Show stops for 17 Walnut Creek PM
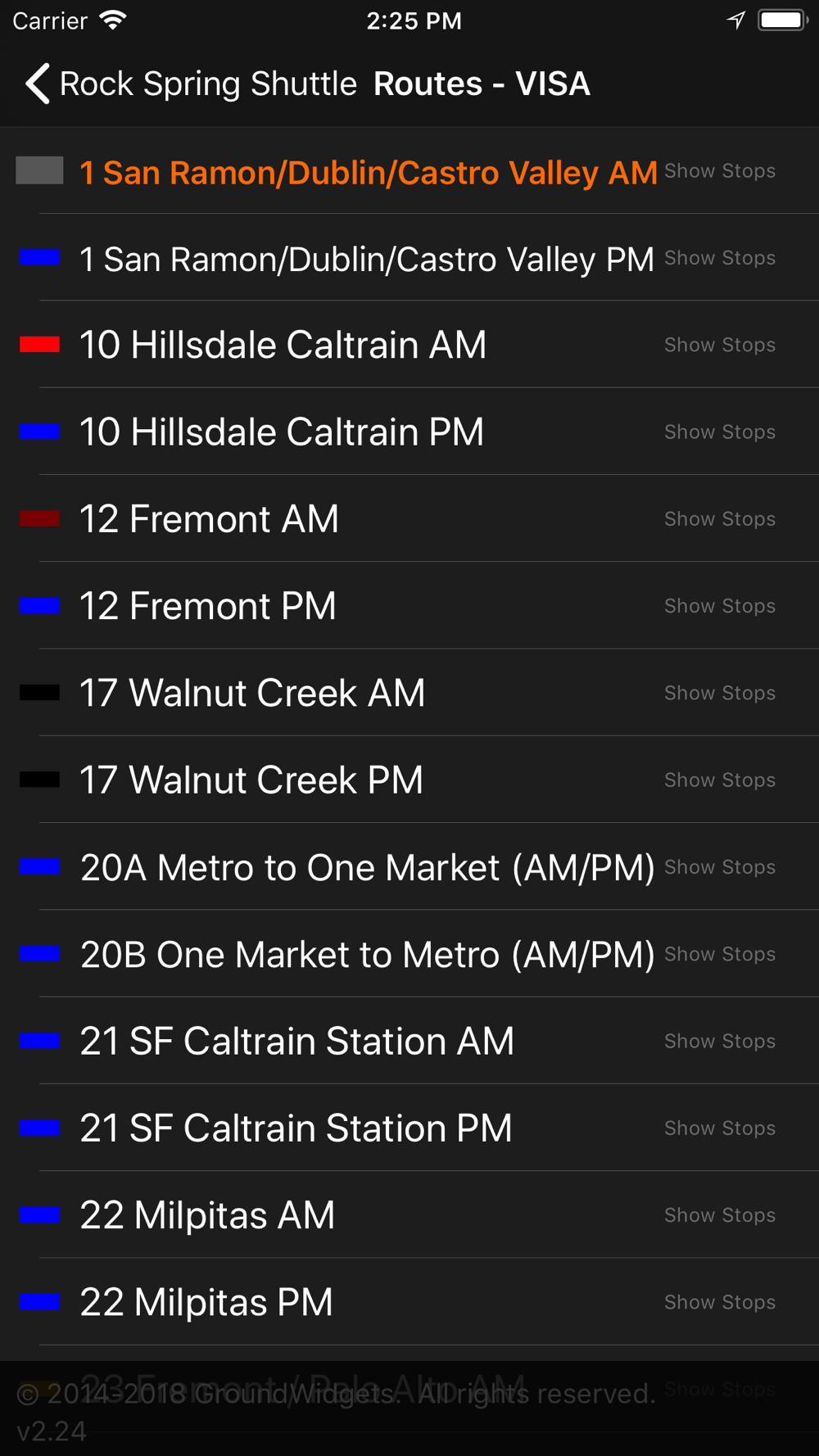This screenshot has height=1456, width=819. 720,780
